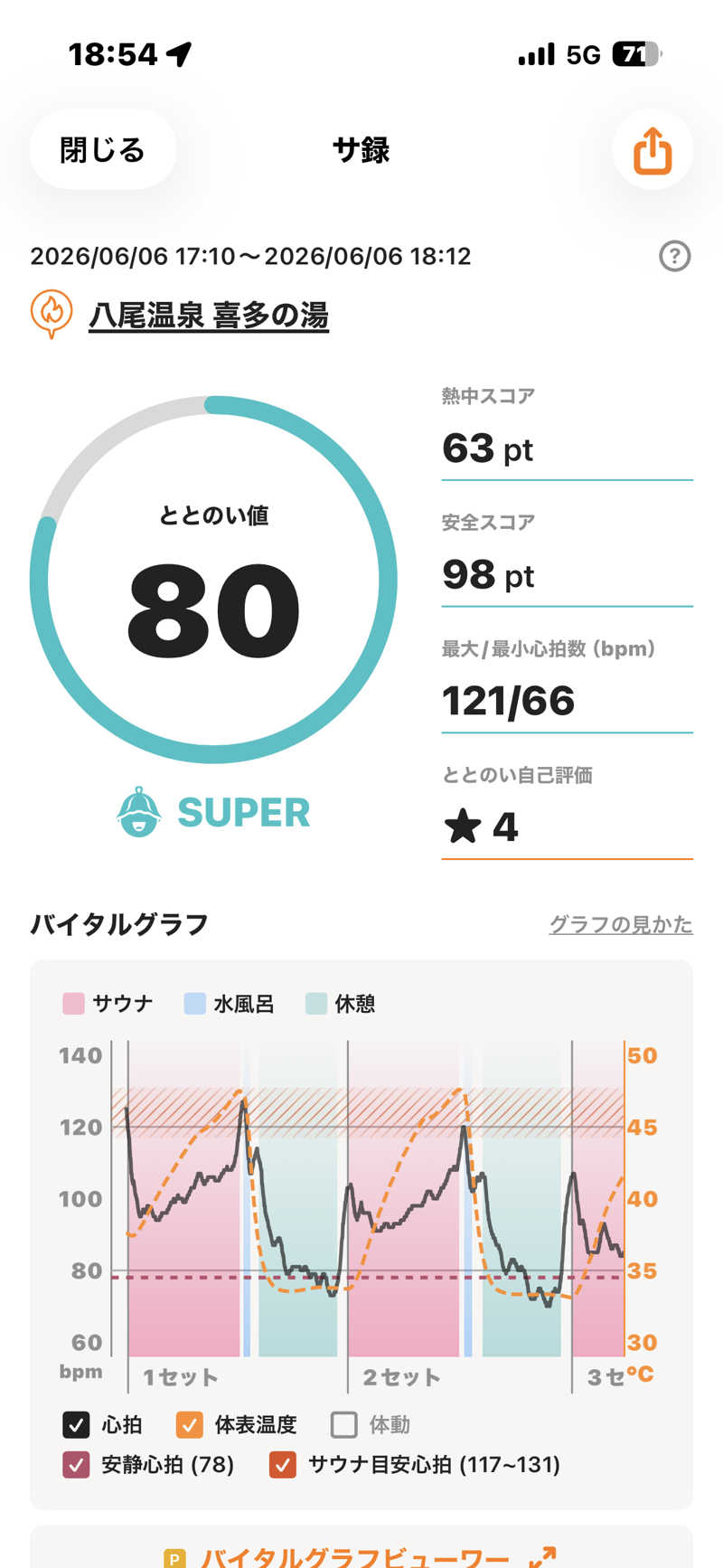Enable the 体動 checkbox
This screenshot has width=723, height=1568.
tap(343, 1424)
